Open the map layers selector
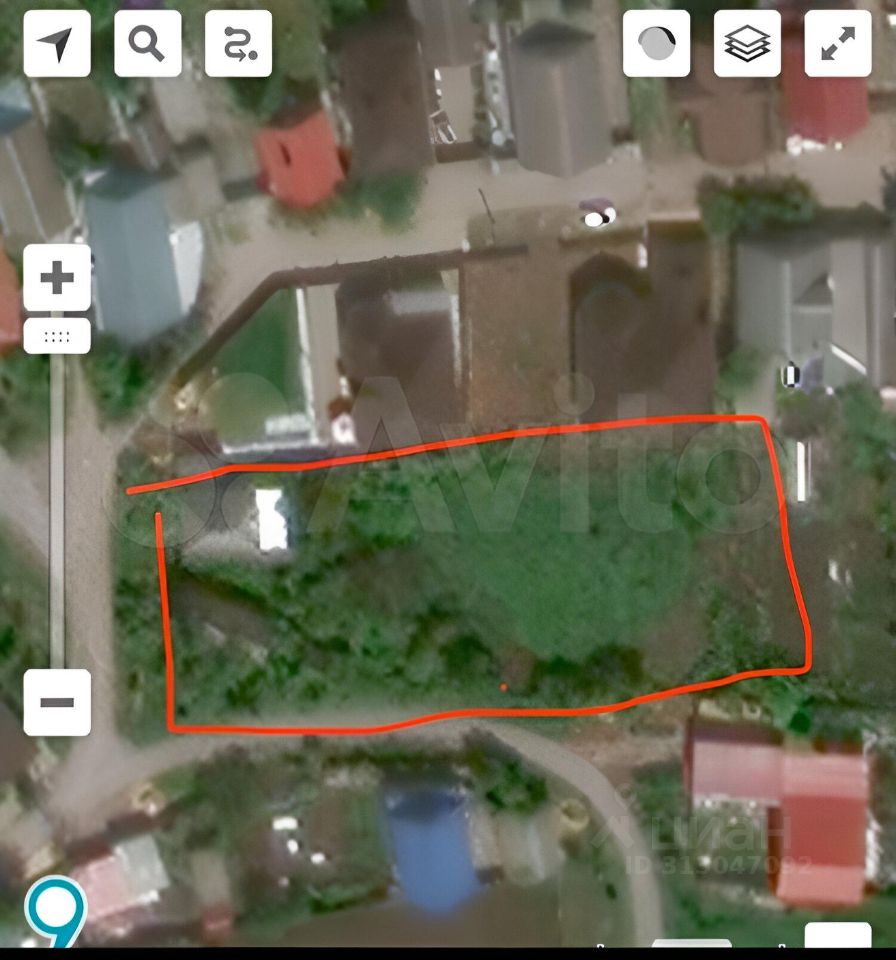 [x=747, y=44]
